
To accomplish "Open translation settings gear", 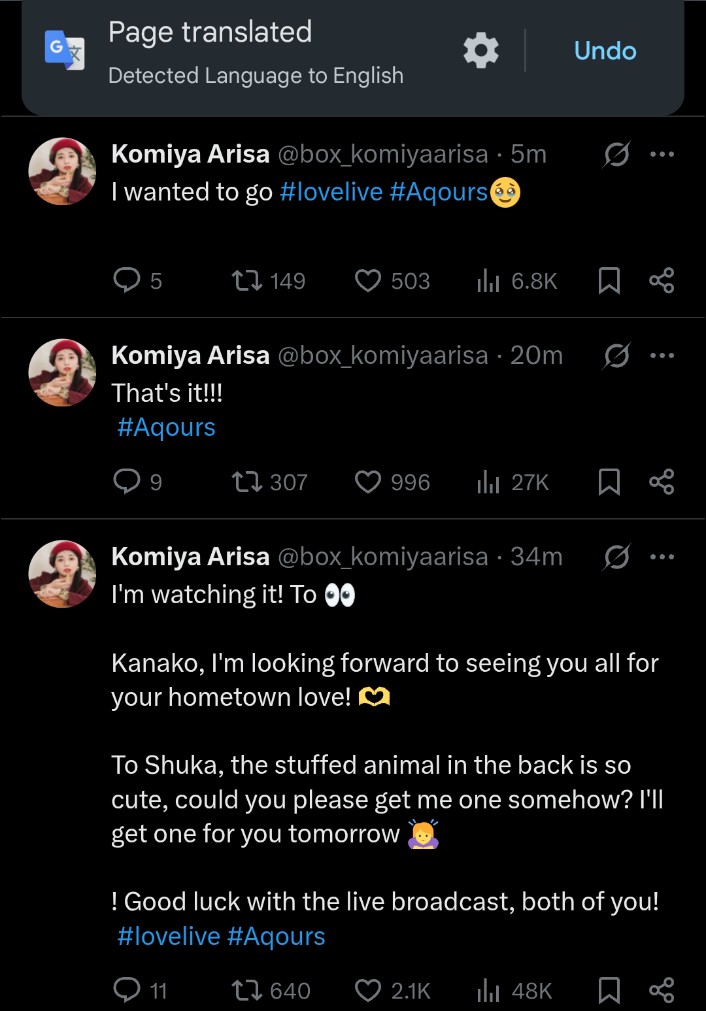I will click(x=481, y=51).
